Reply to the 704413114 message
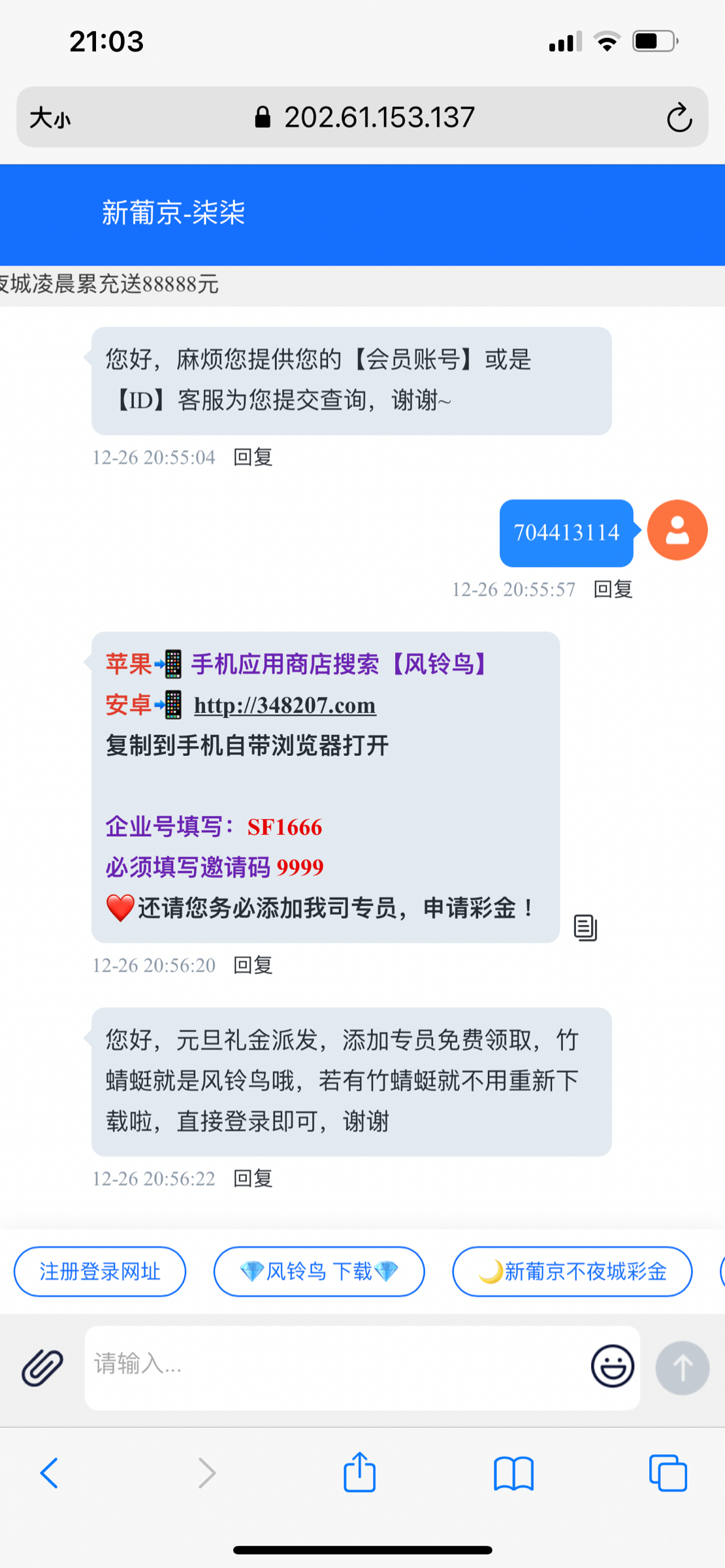725x1568 pixels. [613, 589]
